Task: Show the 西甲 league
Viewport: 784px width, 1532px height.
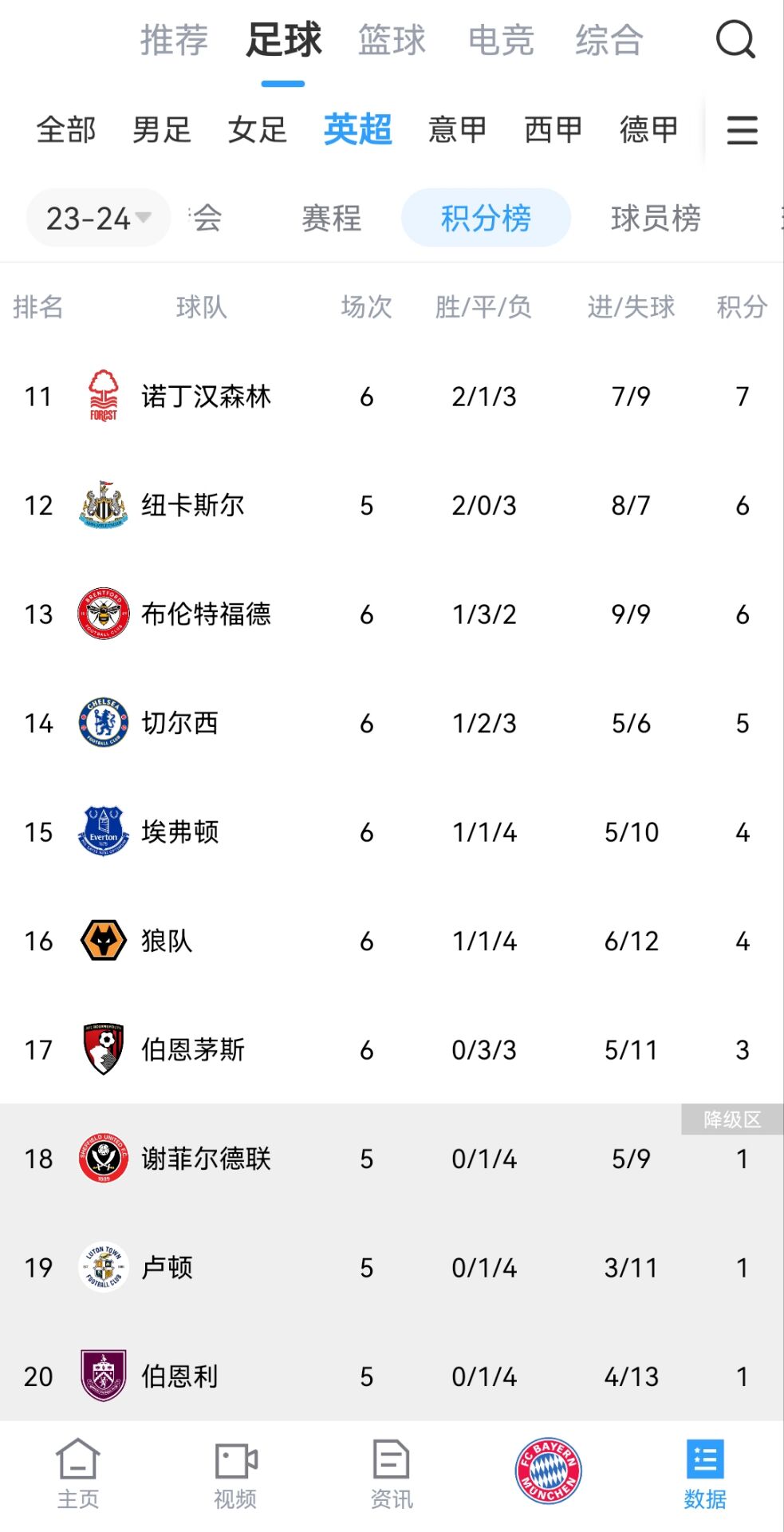Action: pos(553,129)
